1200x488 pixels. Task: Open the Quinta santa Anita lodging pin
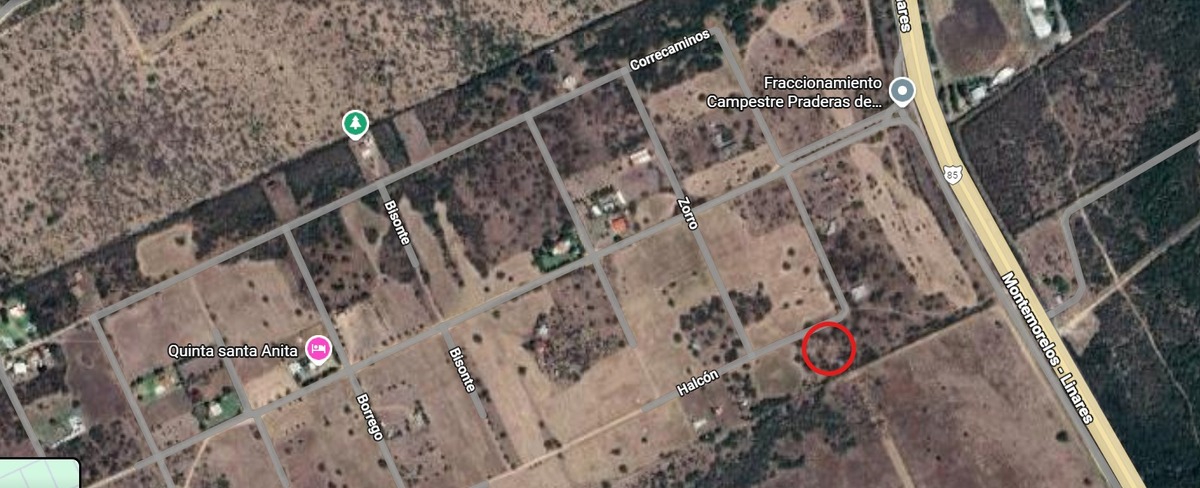319,349
